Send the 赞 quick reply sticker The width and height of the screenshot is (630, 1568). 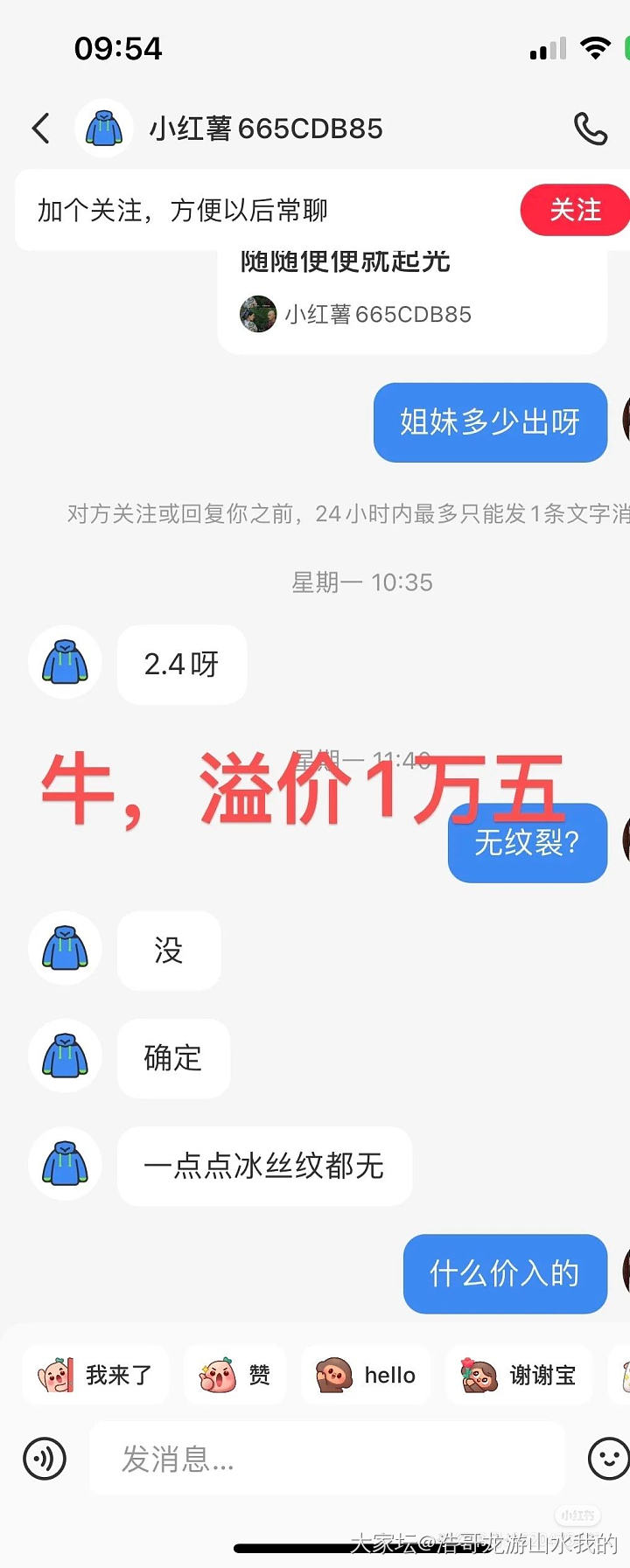(235, 1375)
